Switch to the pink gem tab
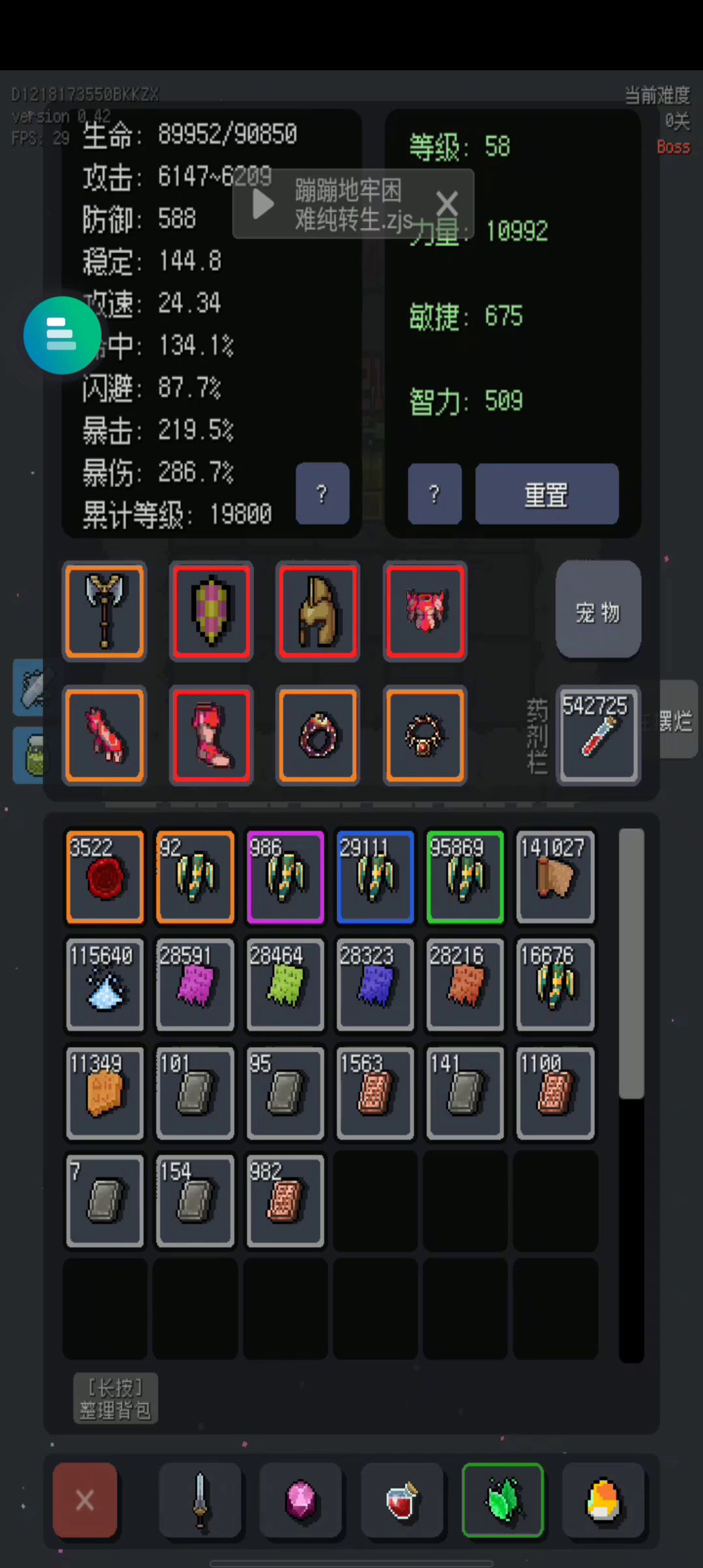Screen dimensions: 703x1568 click(x=301, y=1500)
